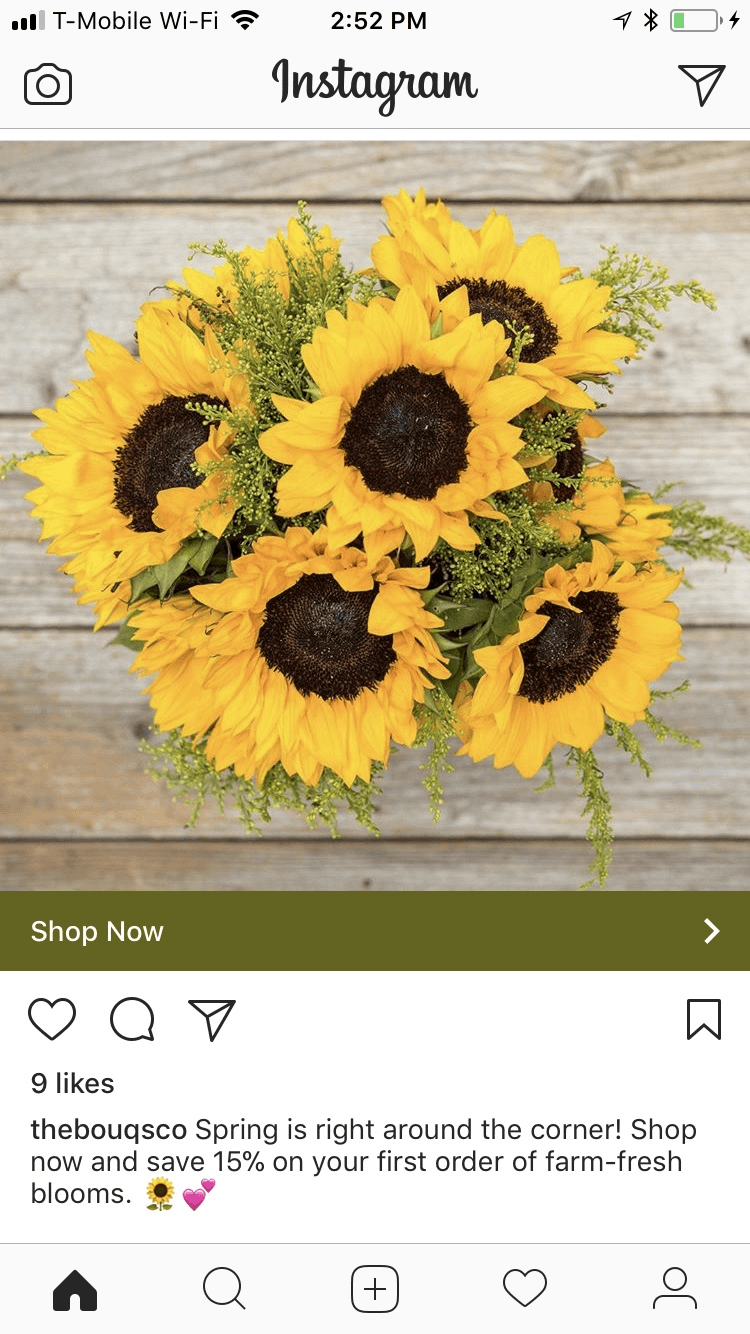
Task: Save the post by toggling the bookmark
Action: coord(705,1019)
